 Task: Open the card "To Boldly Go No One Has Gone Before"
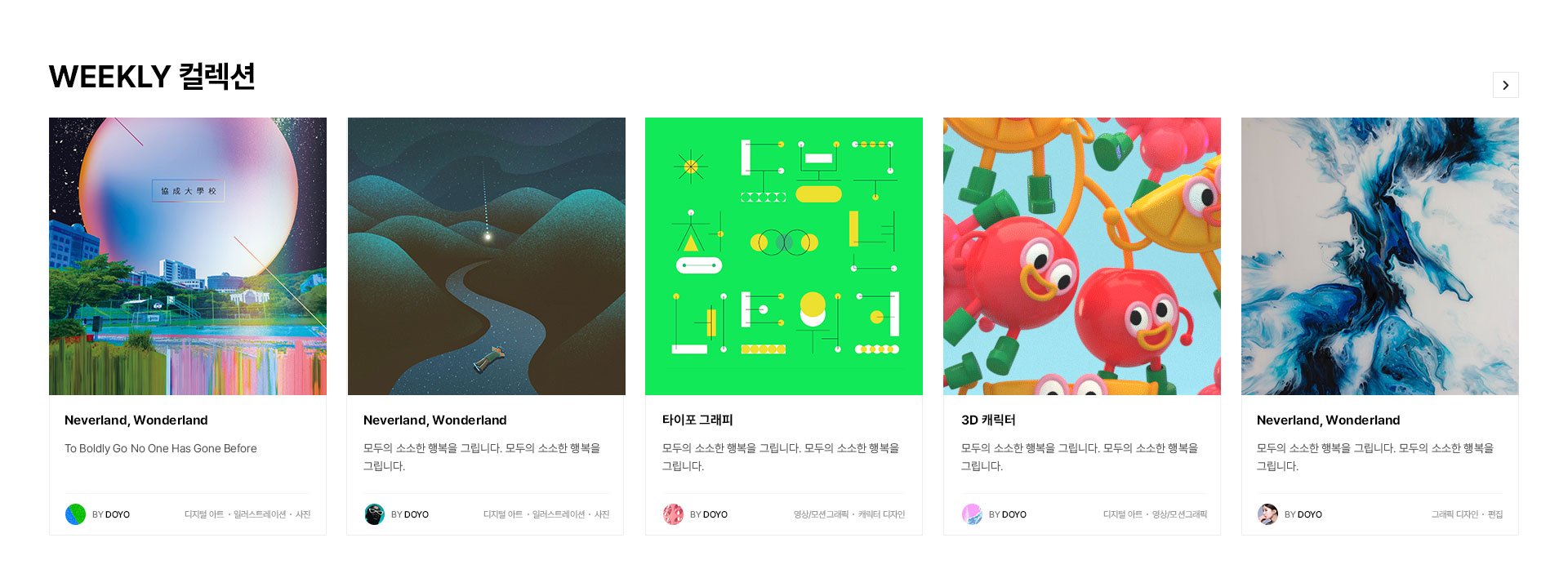(188, 256)
